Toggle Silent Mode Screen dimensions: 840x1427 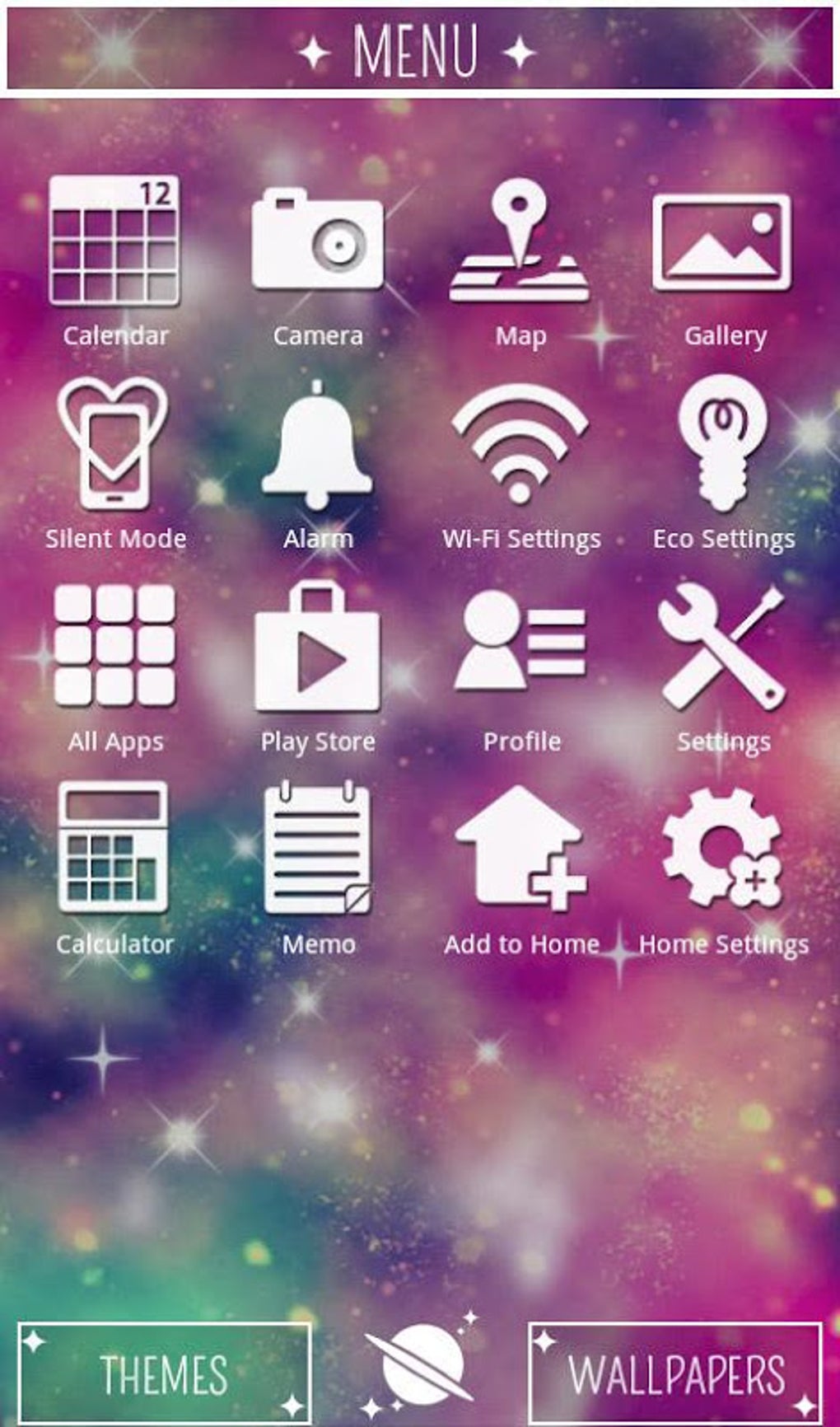114,445
